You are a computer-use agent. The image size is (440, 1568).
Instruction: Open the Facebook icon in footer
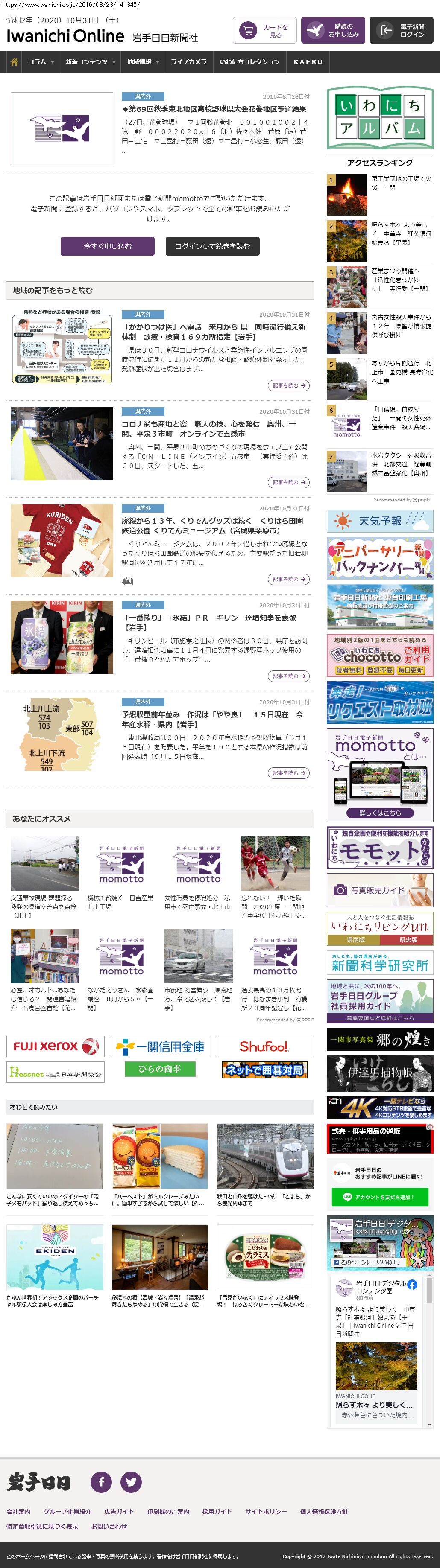pyautogui.click(x=101, y=1481)
